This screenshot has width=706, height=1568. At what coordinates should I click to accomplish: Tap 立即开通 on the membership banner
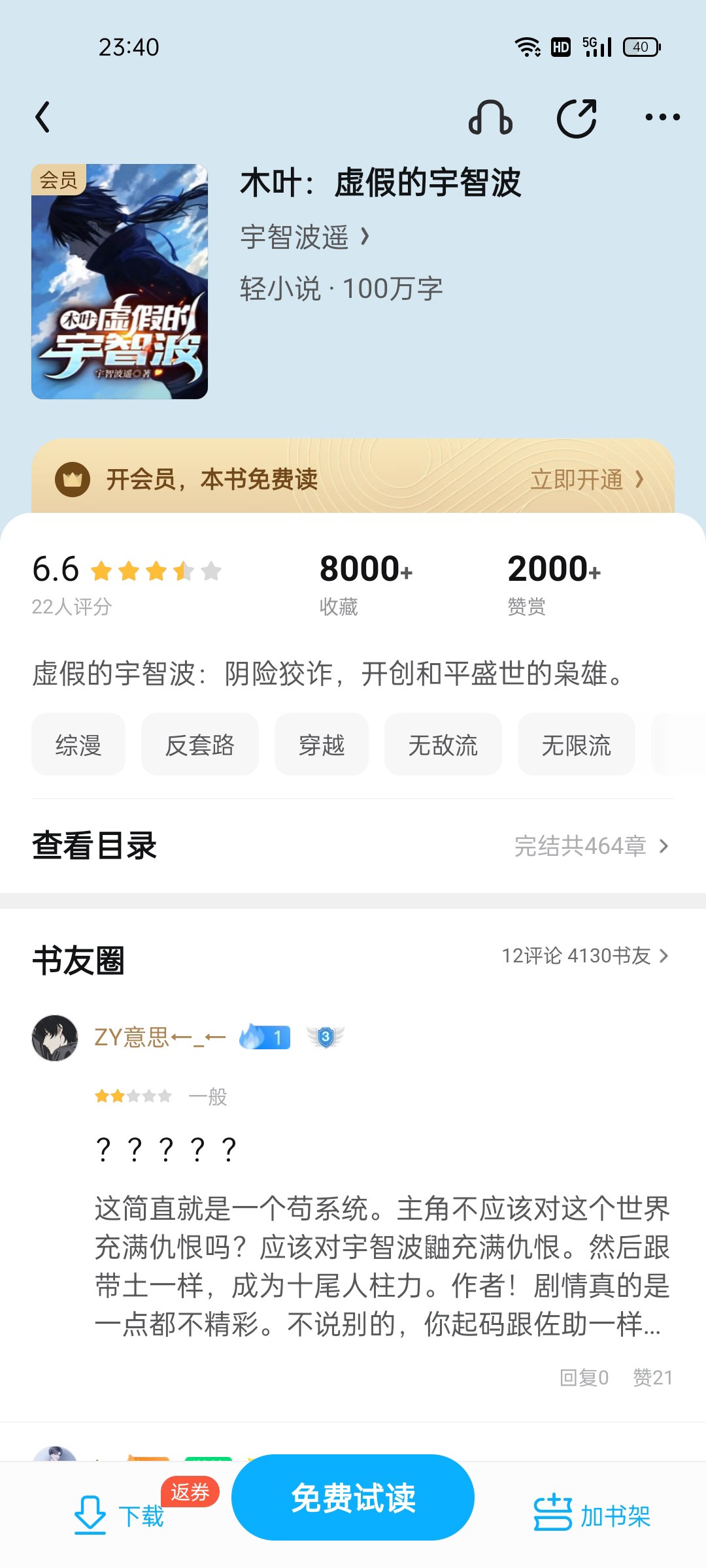[x=586, y=480]
